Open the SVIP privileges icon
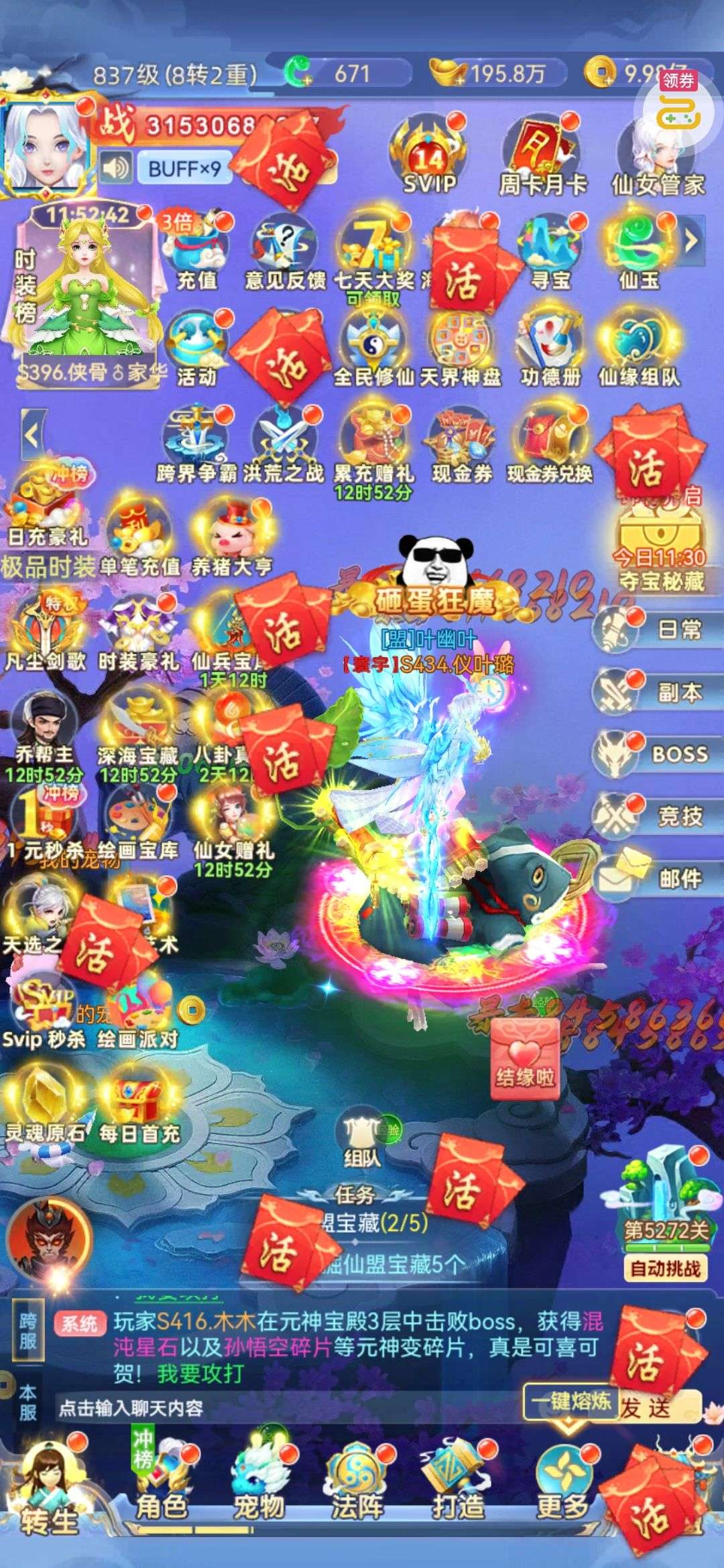 coord(429,157)
